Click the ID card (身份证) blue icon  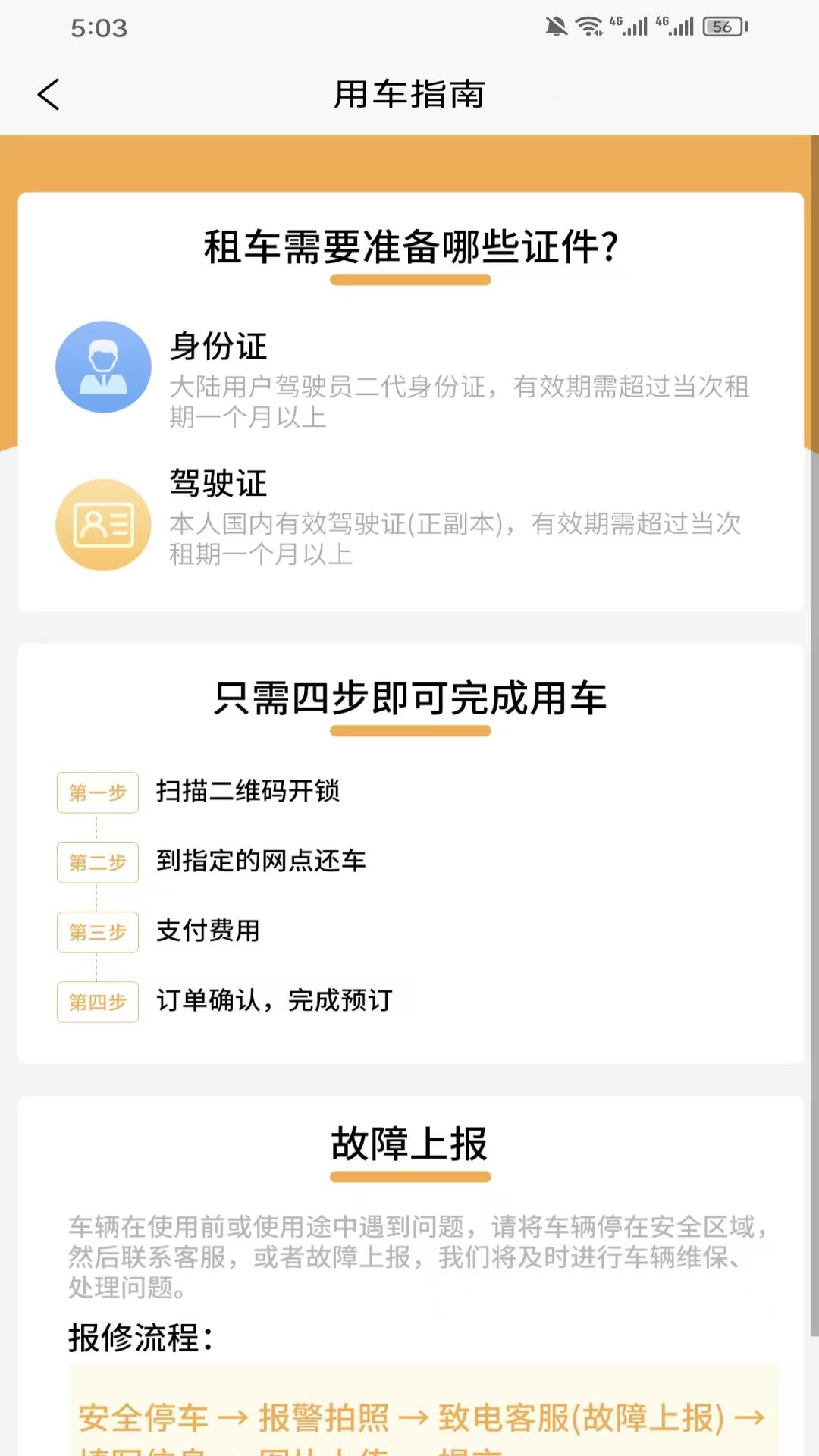103,366
